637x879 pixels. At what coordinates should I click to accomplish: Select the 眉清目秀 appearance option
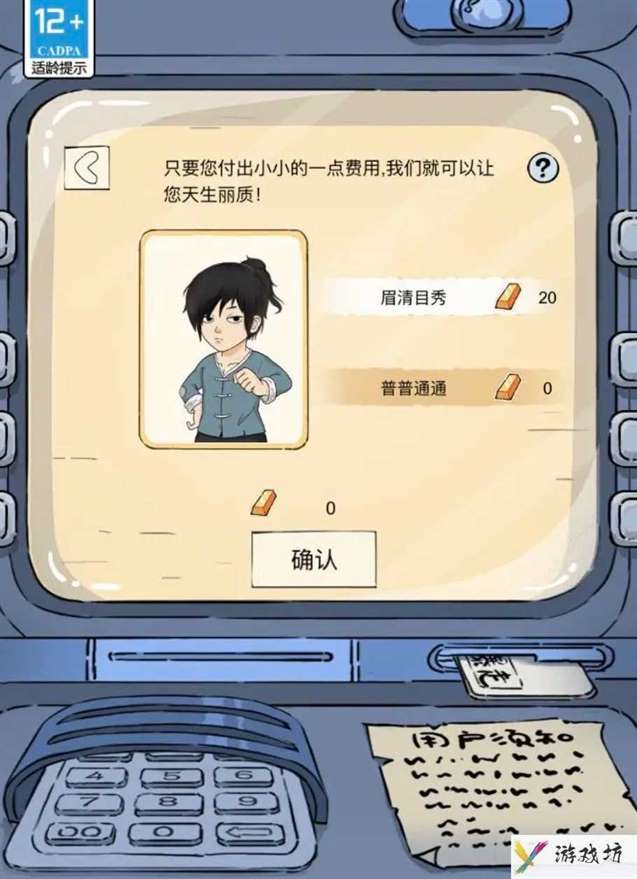(437, 297)
